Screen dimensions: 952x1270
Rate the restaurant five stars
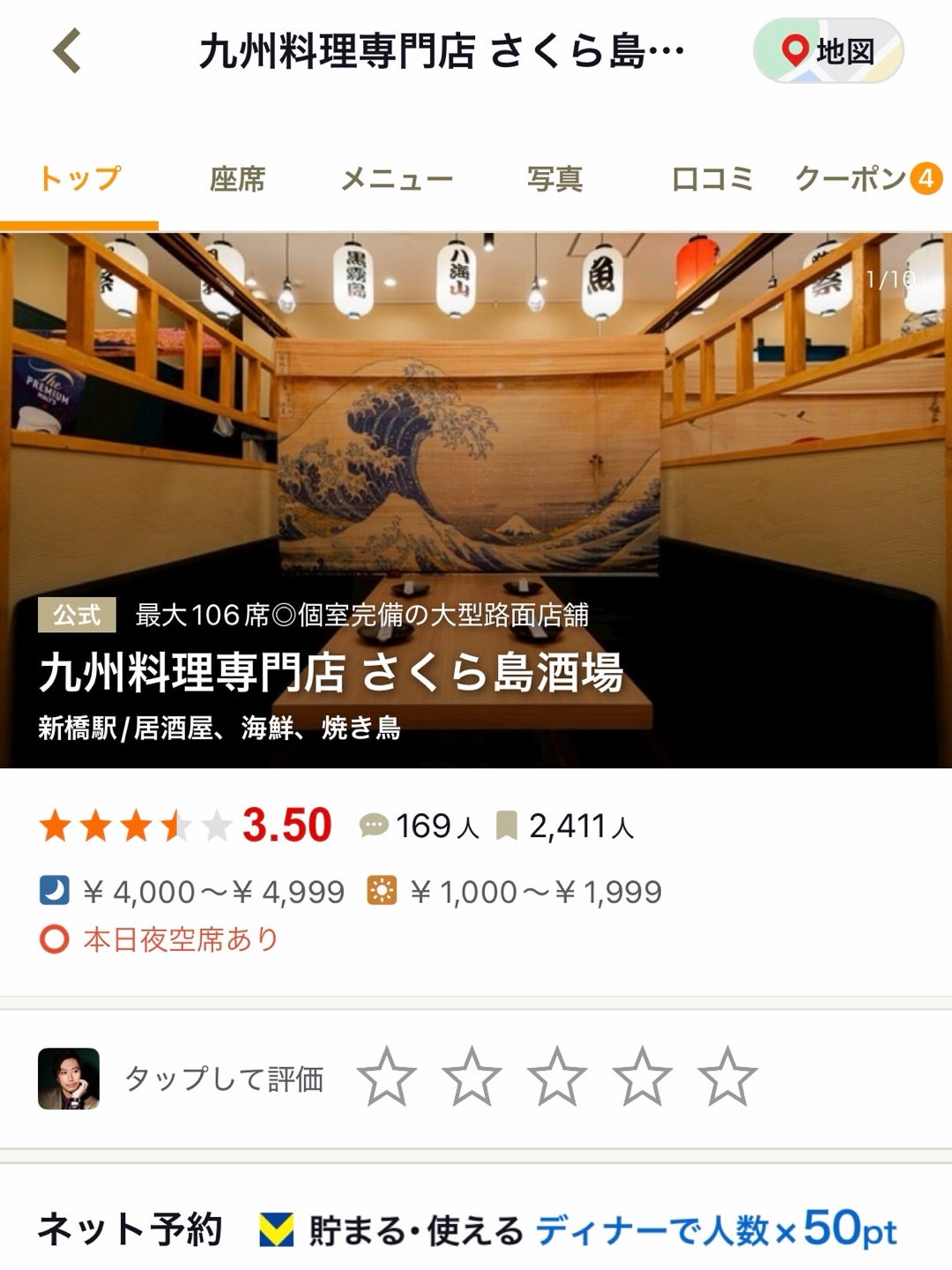click(727, 1077)
